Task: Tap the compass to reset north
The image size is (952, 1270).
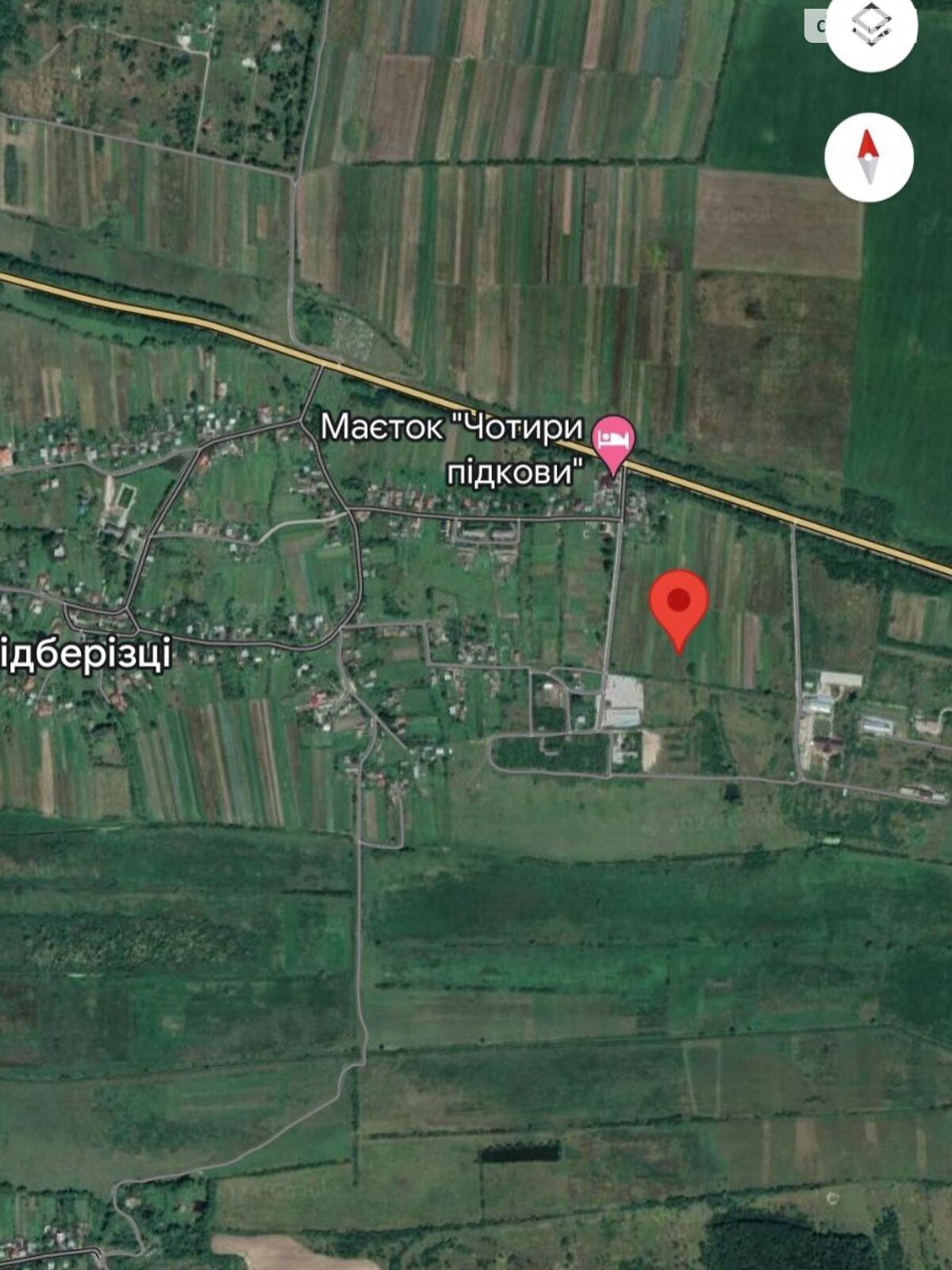Action: [x=869, y=157]
